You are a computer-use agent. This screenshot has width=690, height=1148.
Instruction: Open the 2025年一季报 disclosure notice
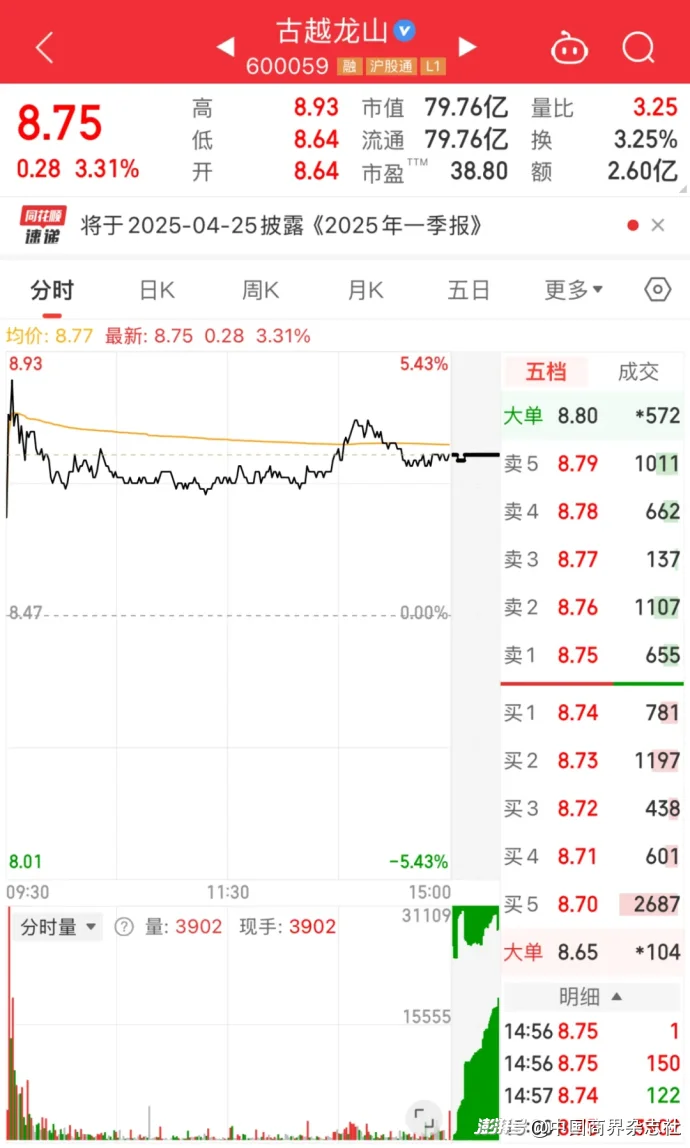(282, 226)
